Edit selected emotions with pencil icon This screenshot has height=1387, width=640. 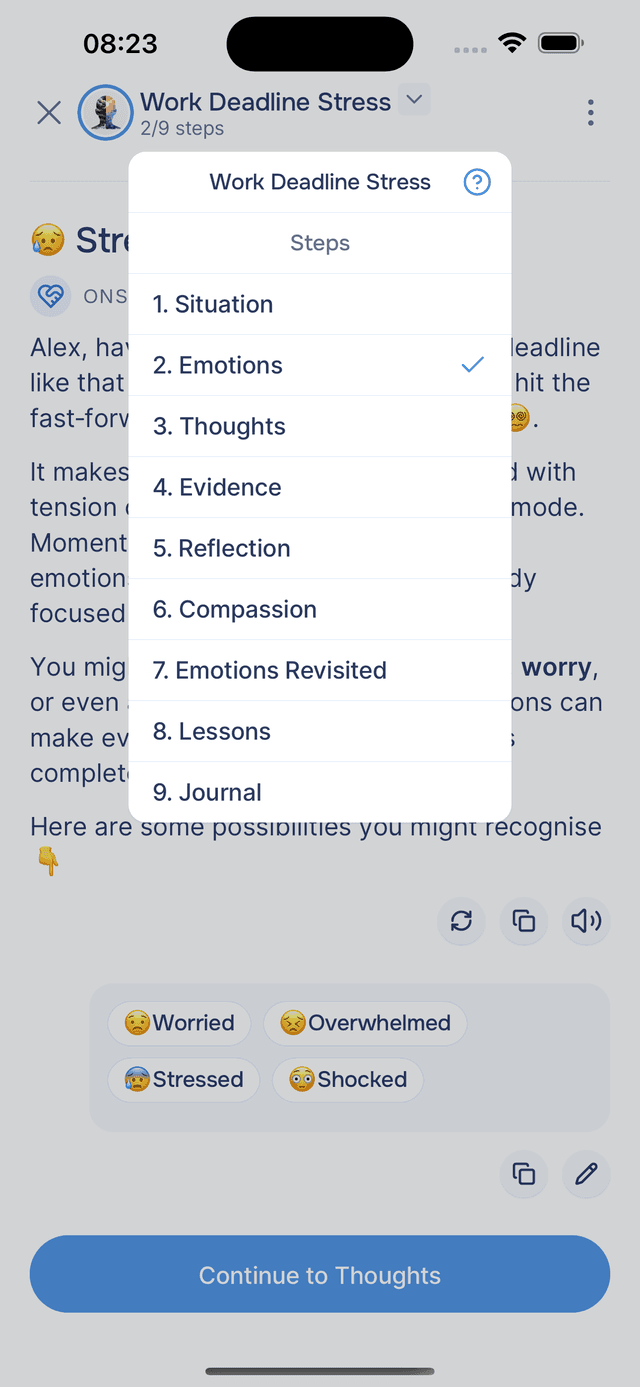pyautogui.click(x=585, y=1173)
